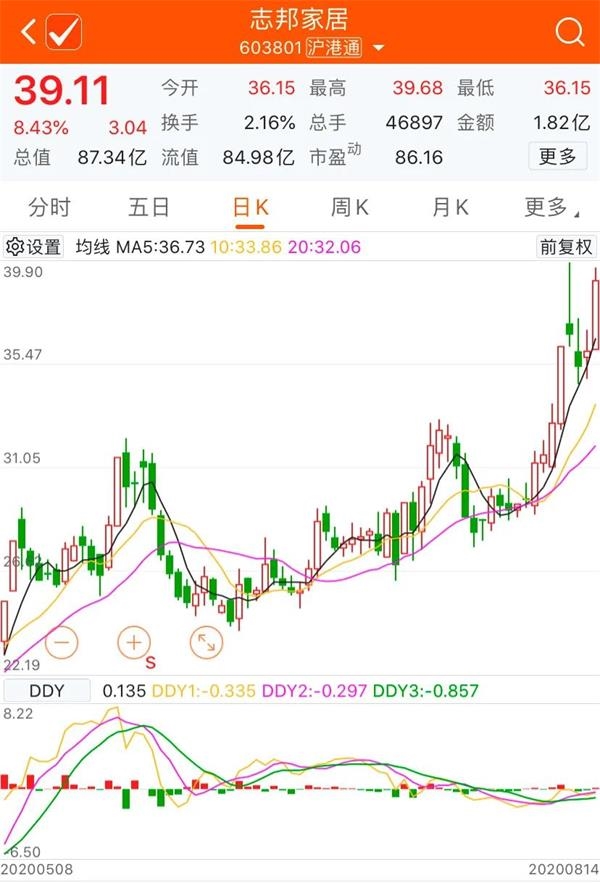600x883 pixels.
Task: Switch to the 周K chart tab
Action: coord(350,208)
